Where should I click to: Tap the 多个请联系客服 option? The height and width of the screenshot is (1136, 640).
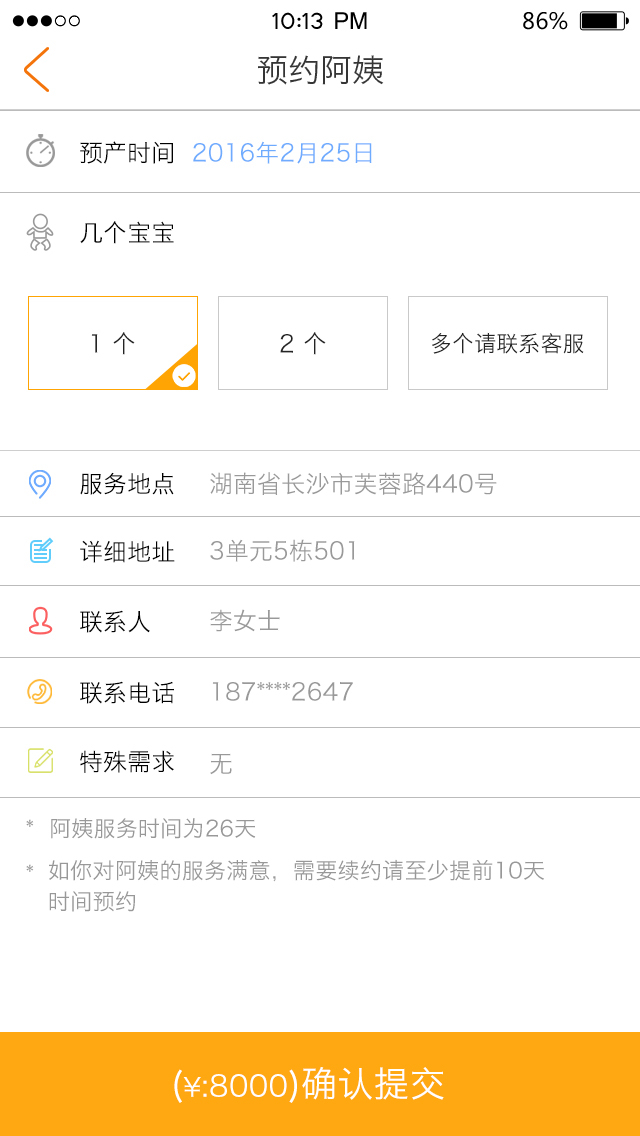(x=507, y=343)
